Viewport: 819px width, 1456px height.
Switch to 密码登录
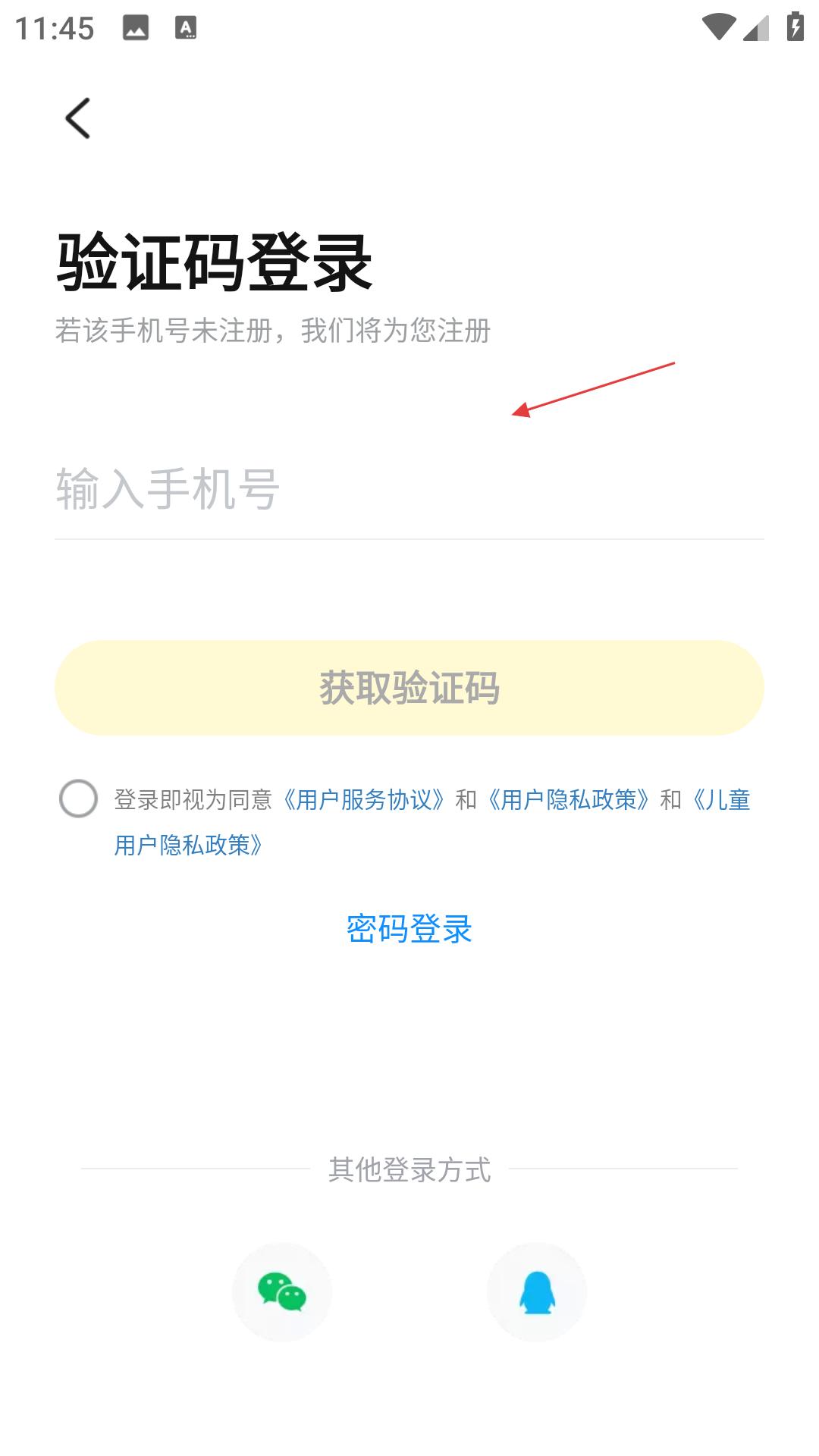(x=409, y=929)
